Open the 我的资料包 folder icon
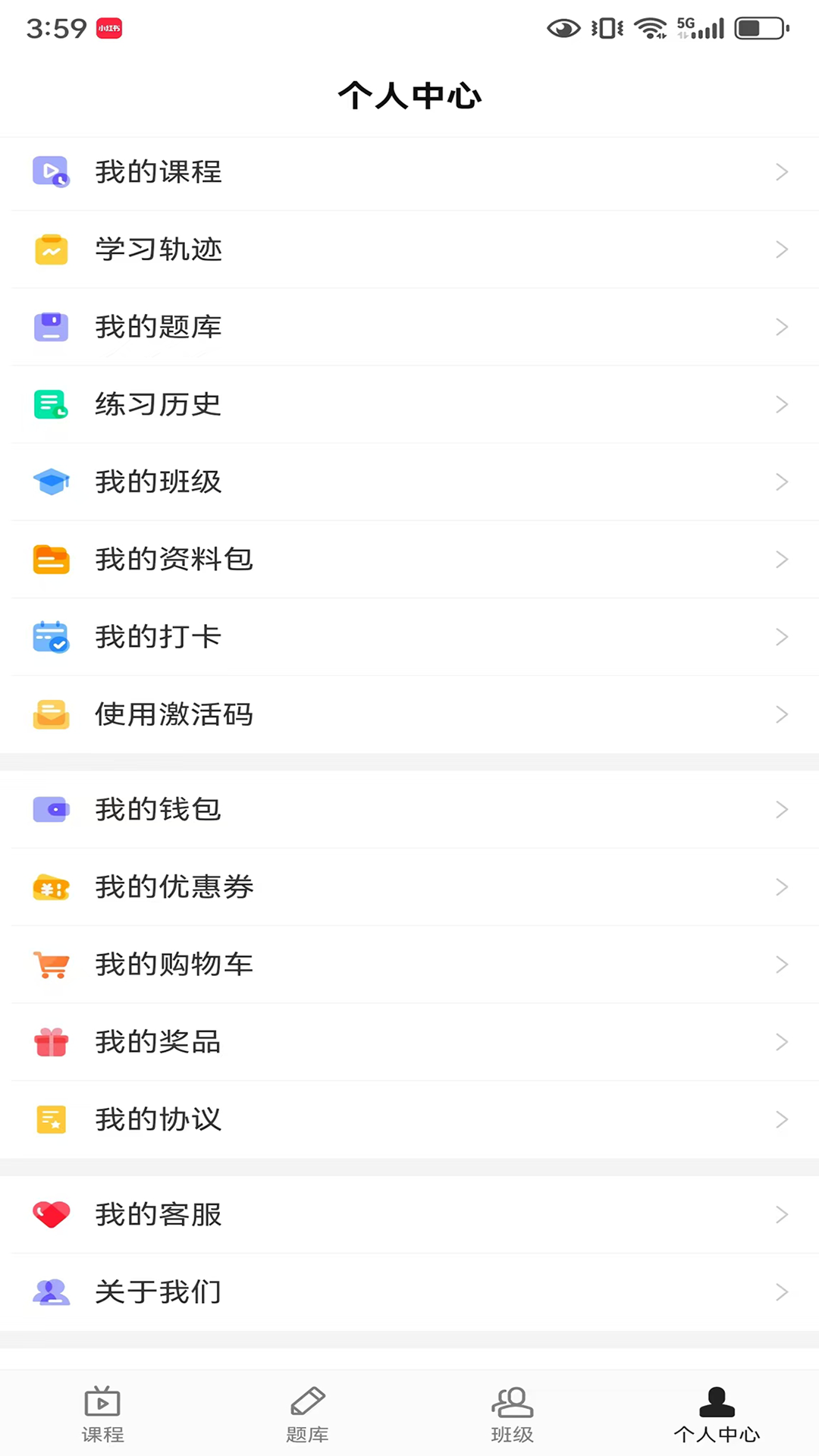The width and height of the screenshot is (819, 1456). [51, 559]
